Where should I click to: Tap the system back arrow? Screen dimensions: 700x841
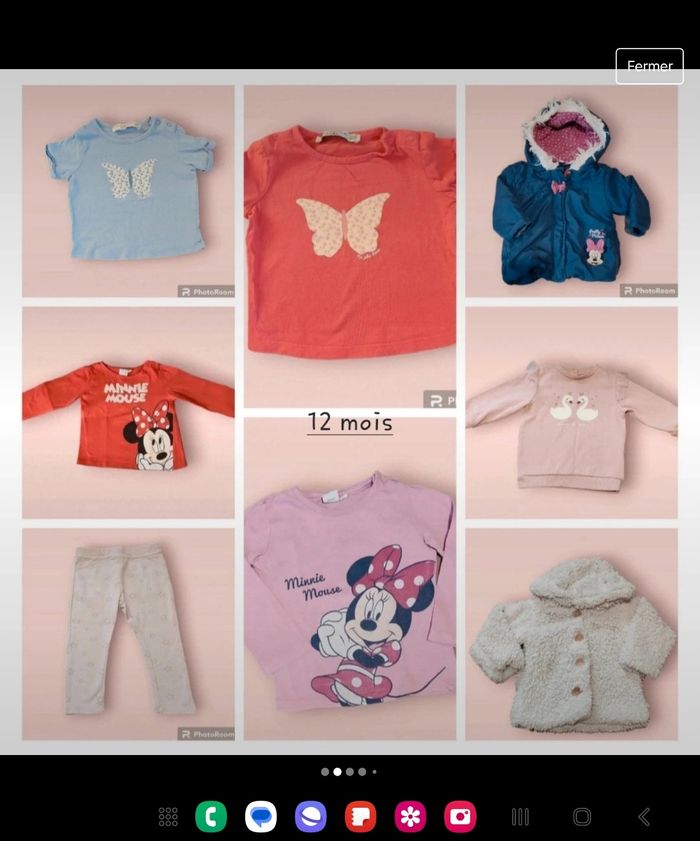pos(644,817)
